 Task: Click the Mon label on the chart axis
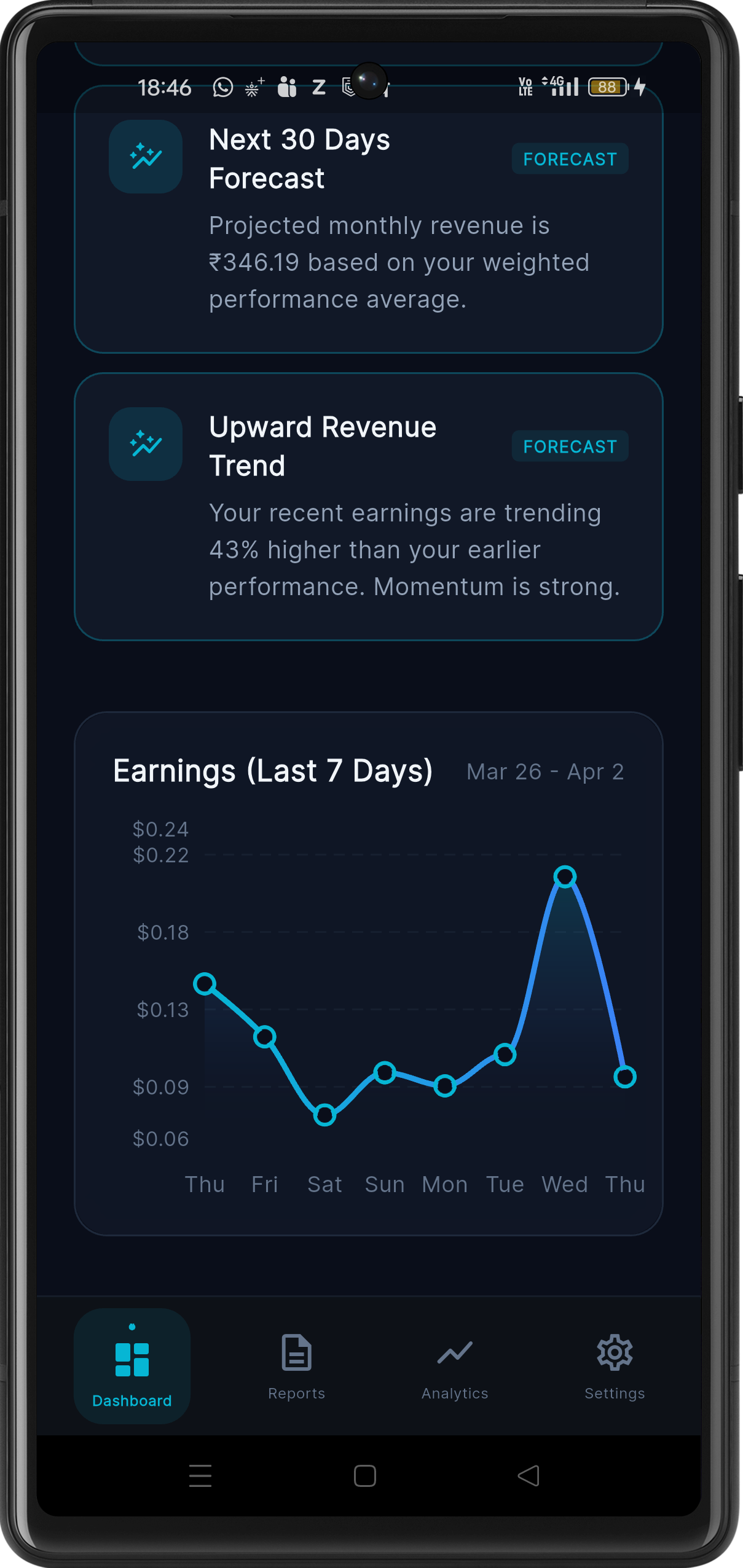coord(444,1184)
